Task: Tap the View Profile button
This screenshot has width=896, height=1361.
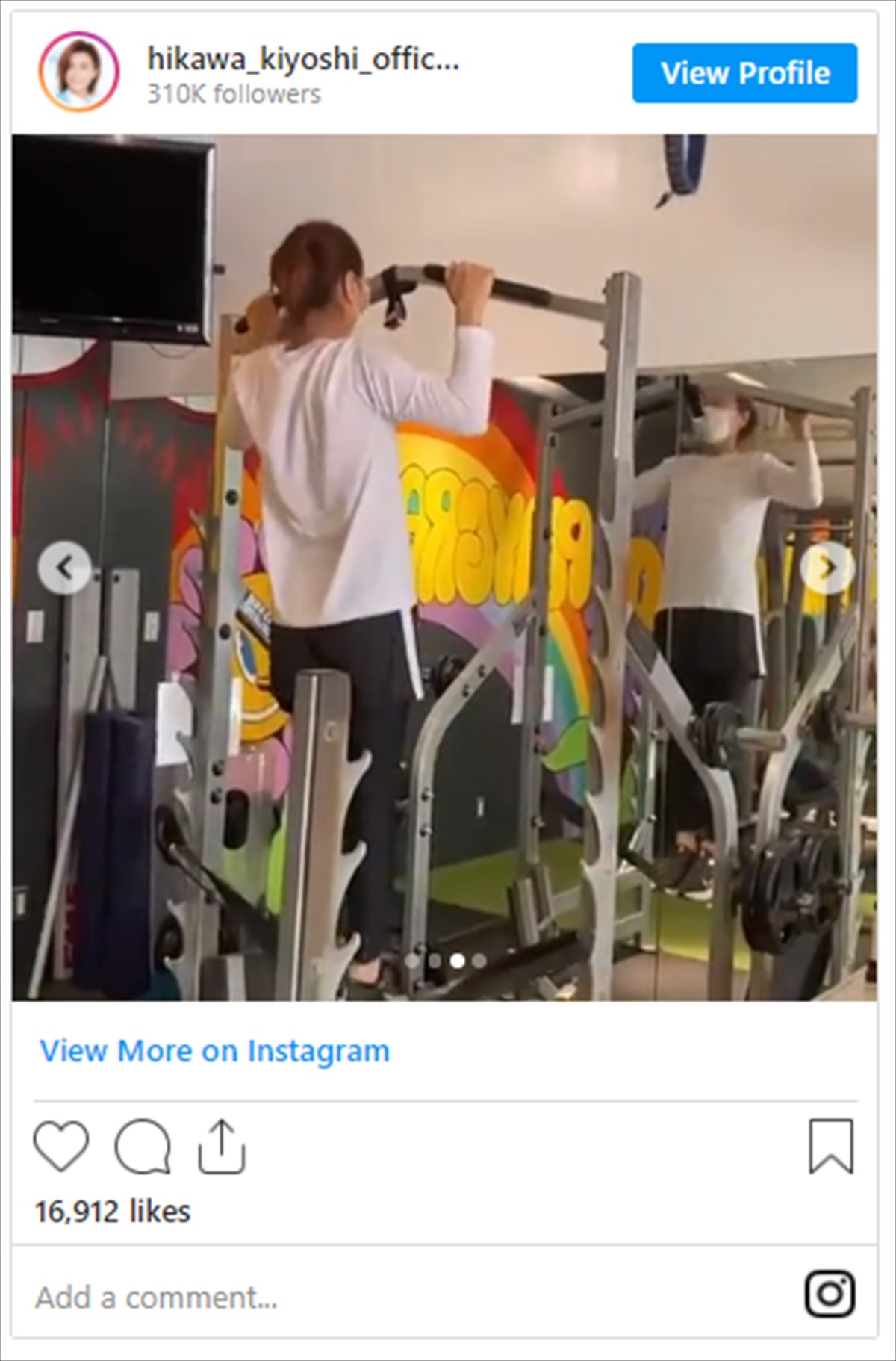Action: [x=744, y=73]
